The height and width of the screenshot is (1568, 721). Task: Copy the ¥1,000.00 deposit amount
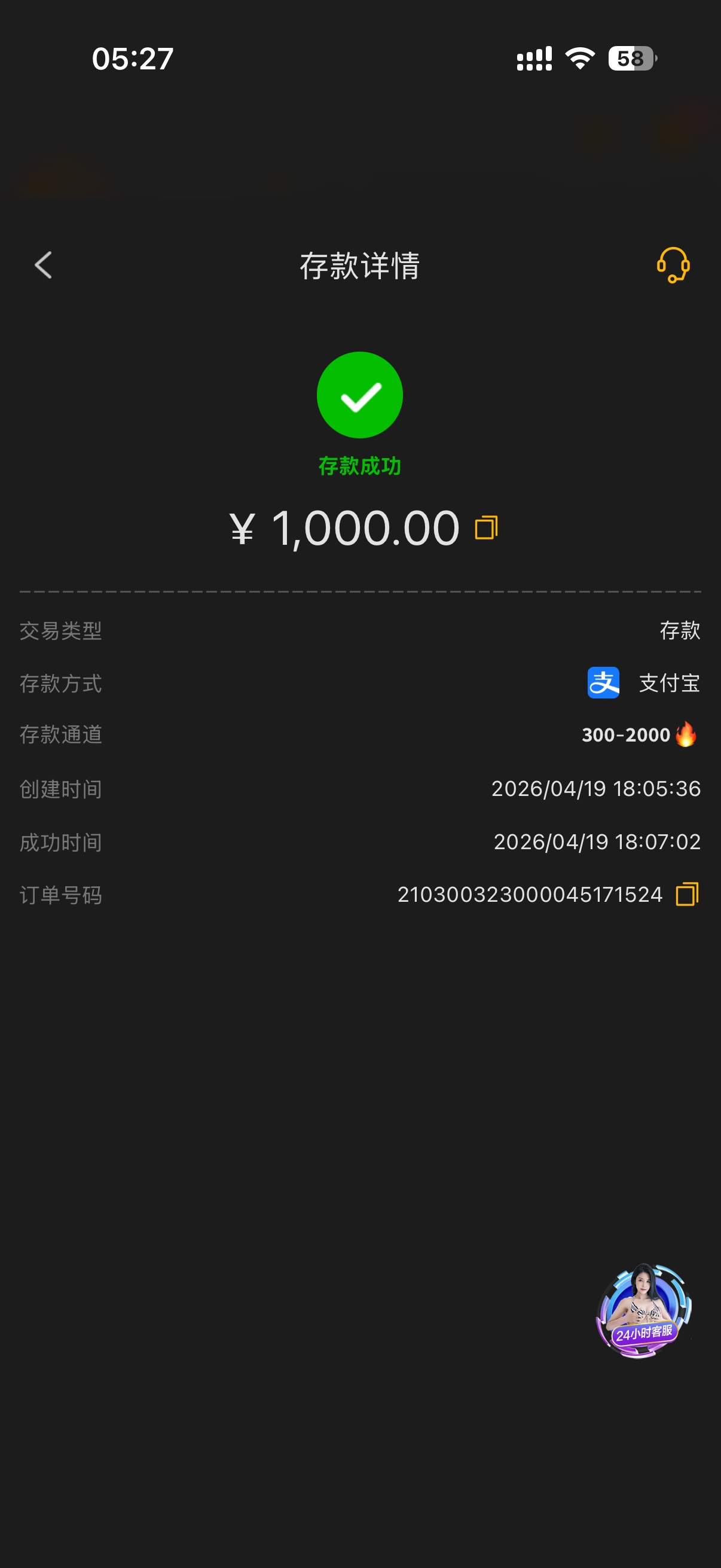[x=486, y=527]
